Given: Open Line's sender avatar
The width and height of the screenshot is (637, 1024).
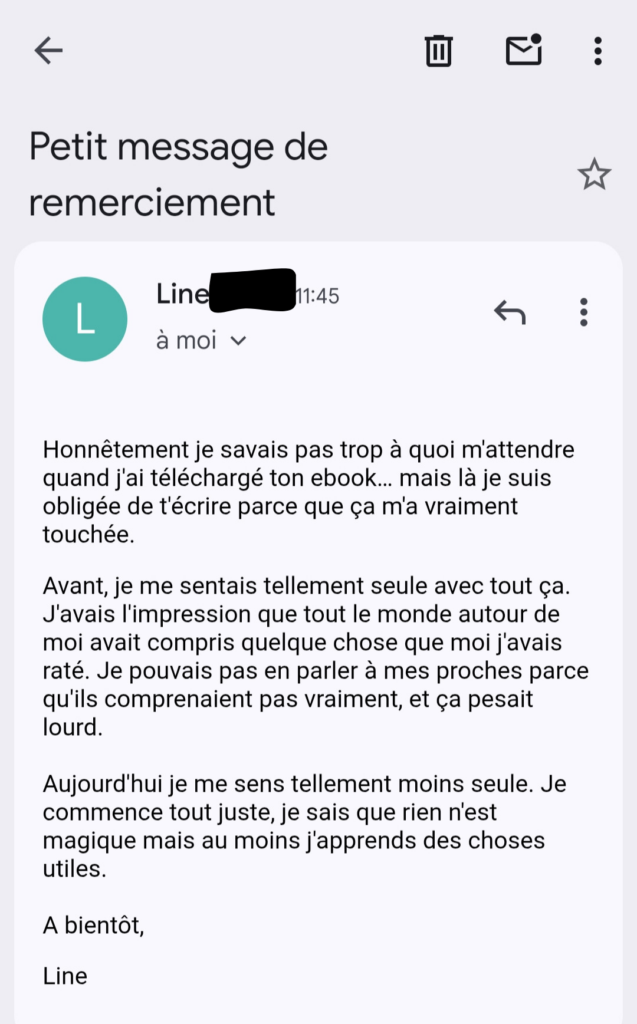Looking at the screenshot, I should [x=85, y=320].
